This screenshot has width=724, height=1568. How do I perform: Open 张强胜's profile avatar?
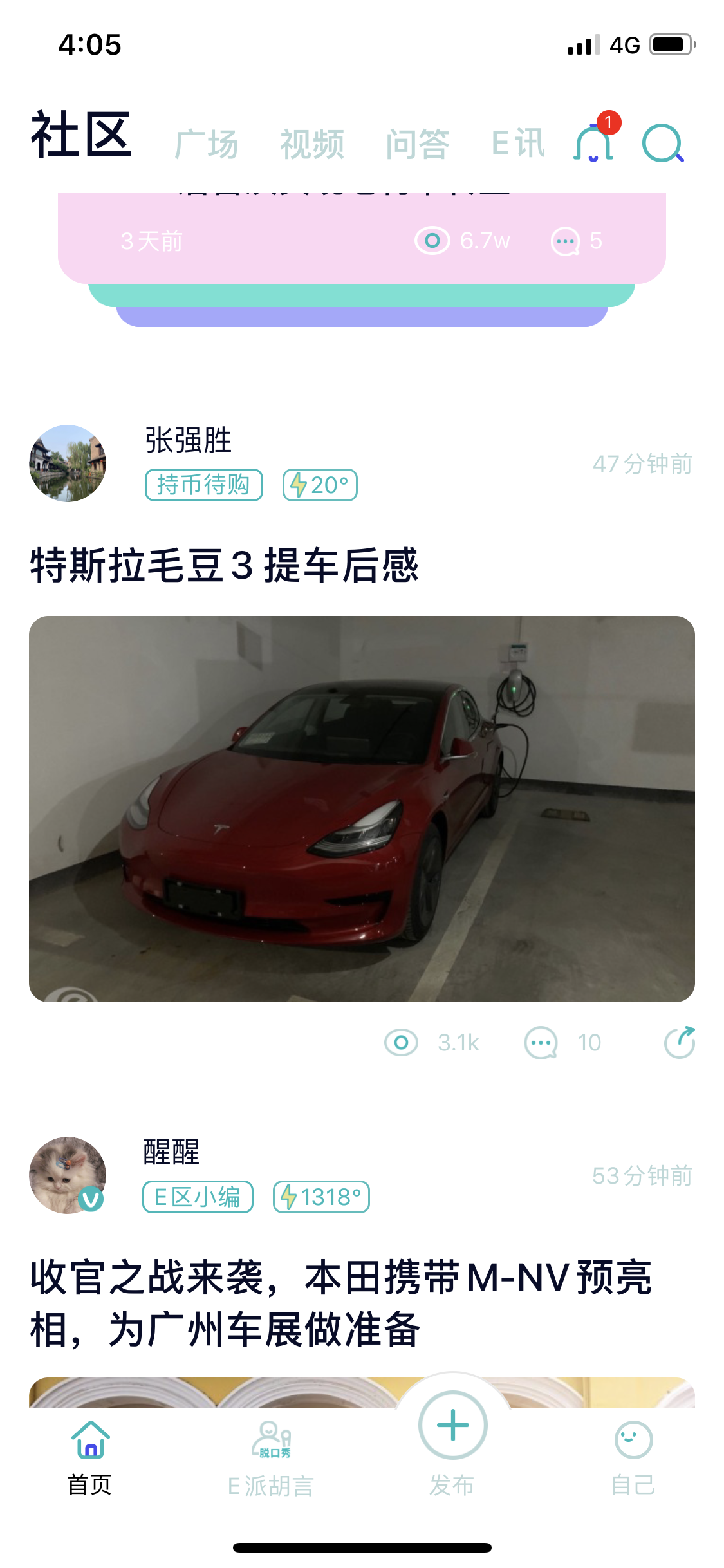(x=68, y=463)
